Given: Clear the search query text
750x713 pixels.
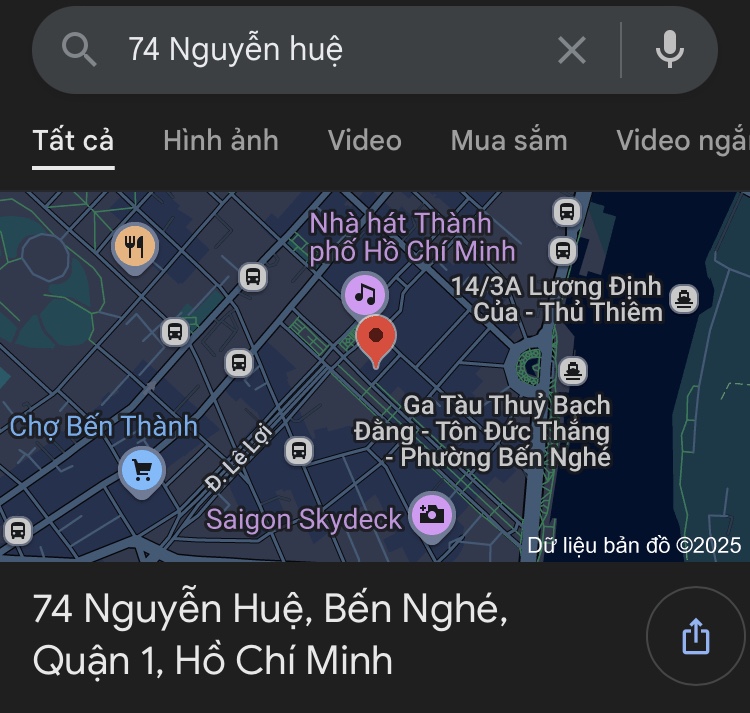Looking at the screenshot, I should click(571, 50).
